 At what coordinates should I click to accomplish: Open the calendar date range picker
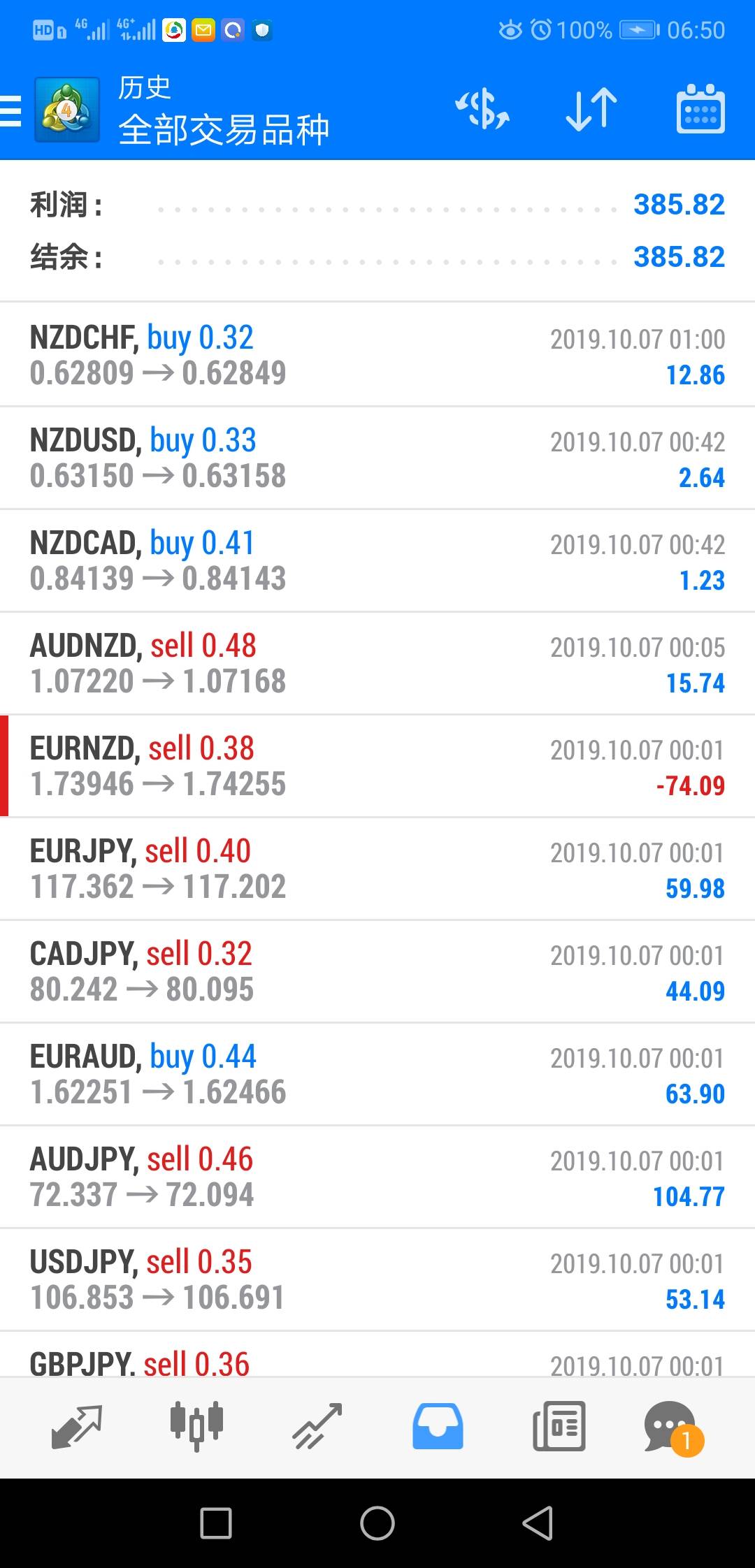tap(700, 110)
